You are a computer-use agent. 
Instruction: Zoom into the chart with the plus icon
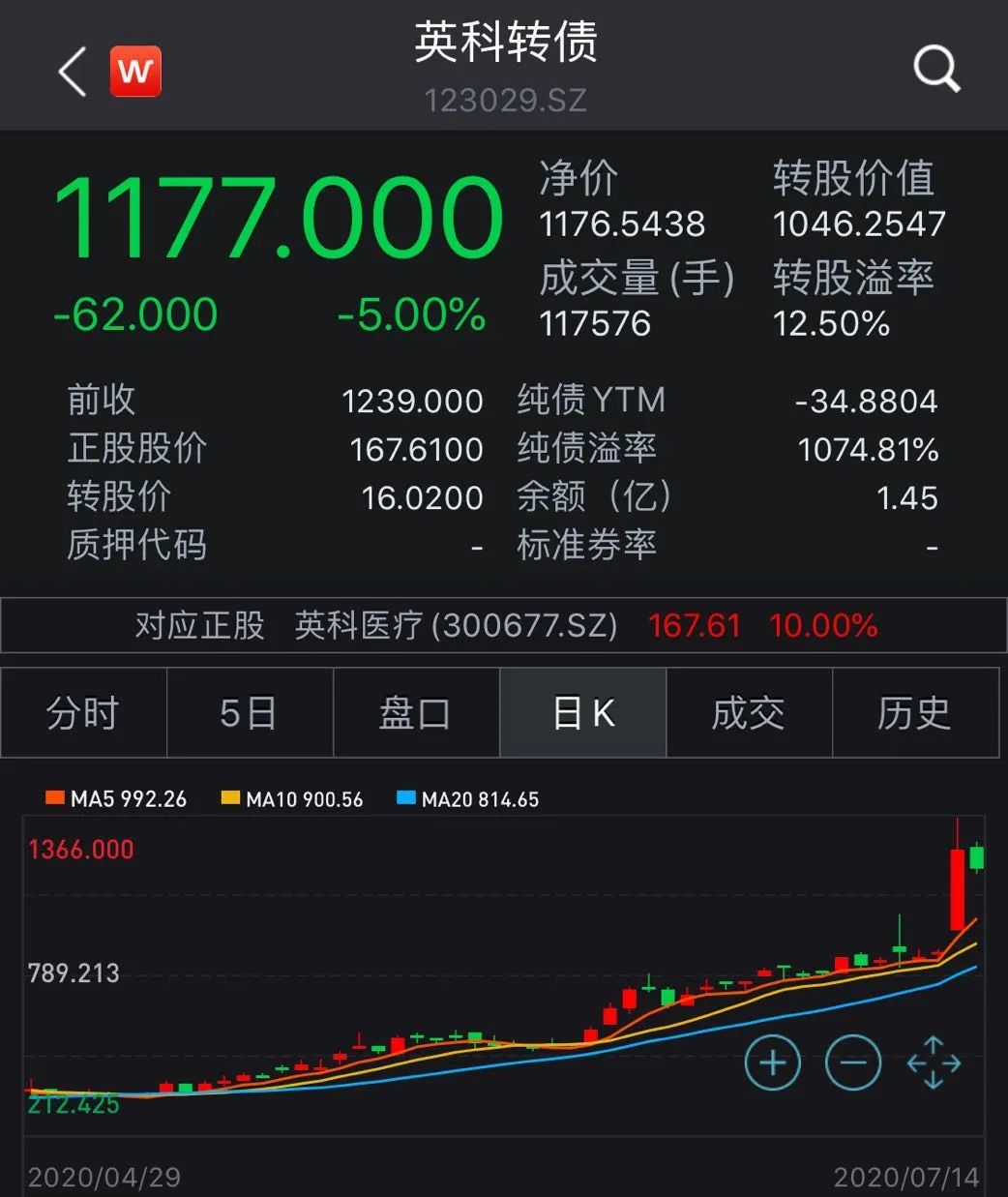pyautogui.click(x=773, y=1062)
